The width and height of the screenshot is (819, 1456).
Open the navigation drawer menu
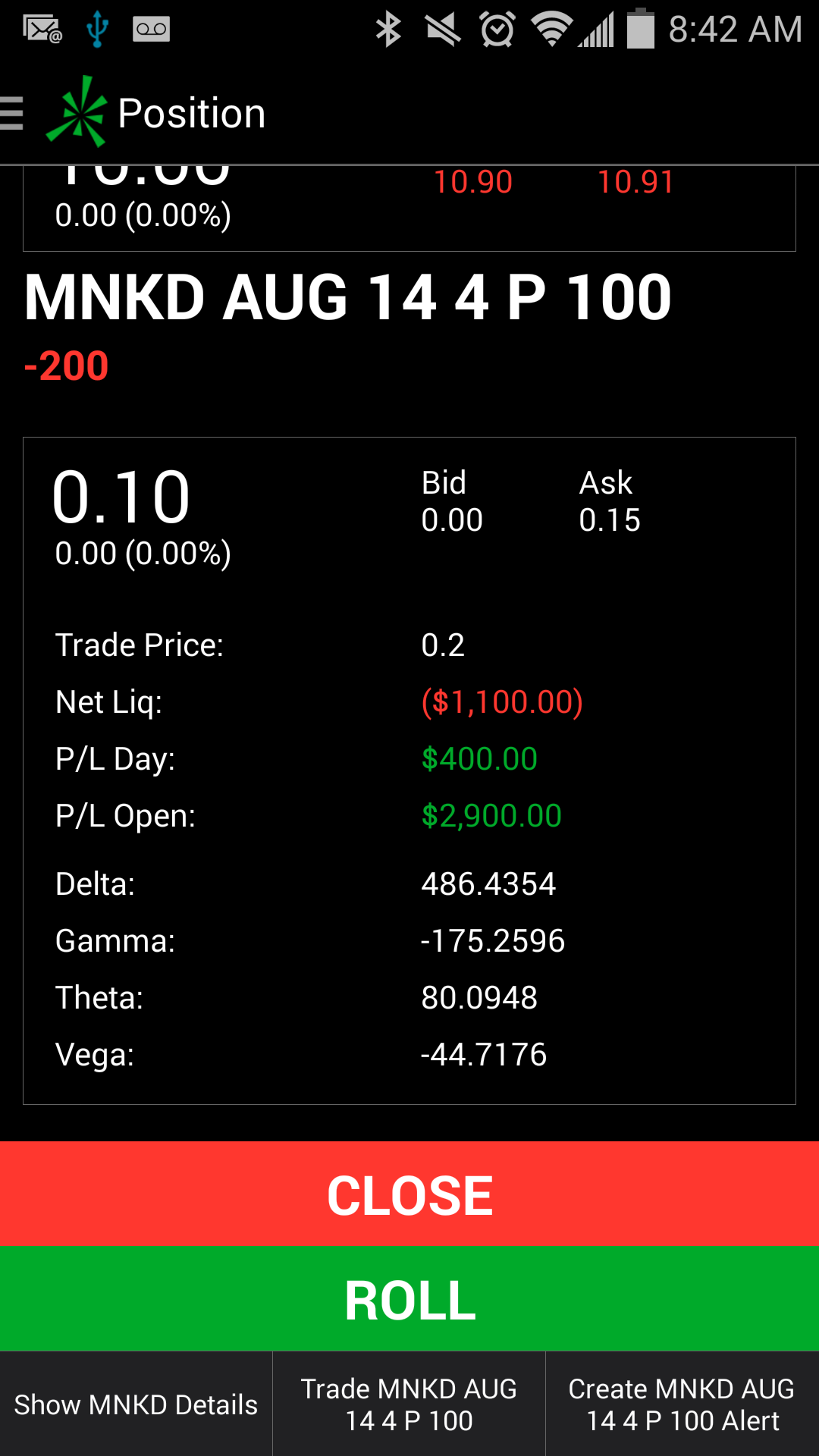point(14,114)
